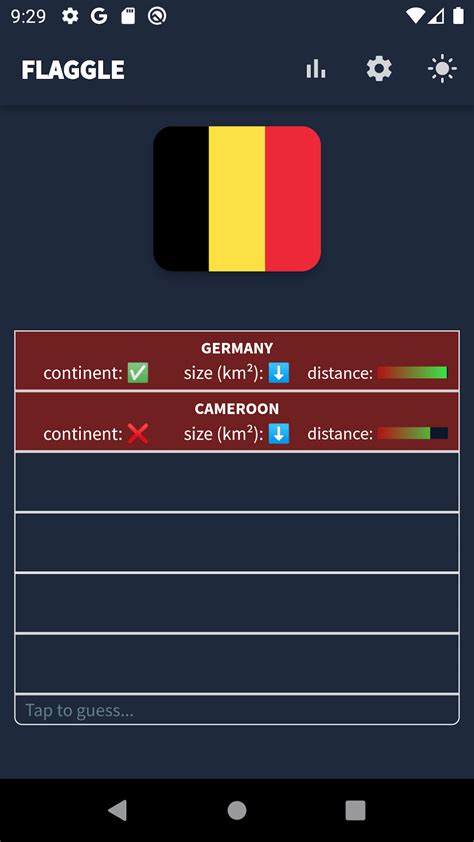This screenshot has height=842, width=474.
Task: Go back using the system back button
Action: tap(118, 810)
